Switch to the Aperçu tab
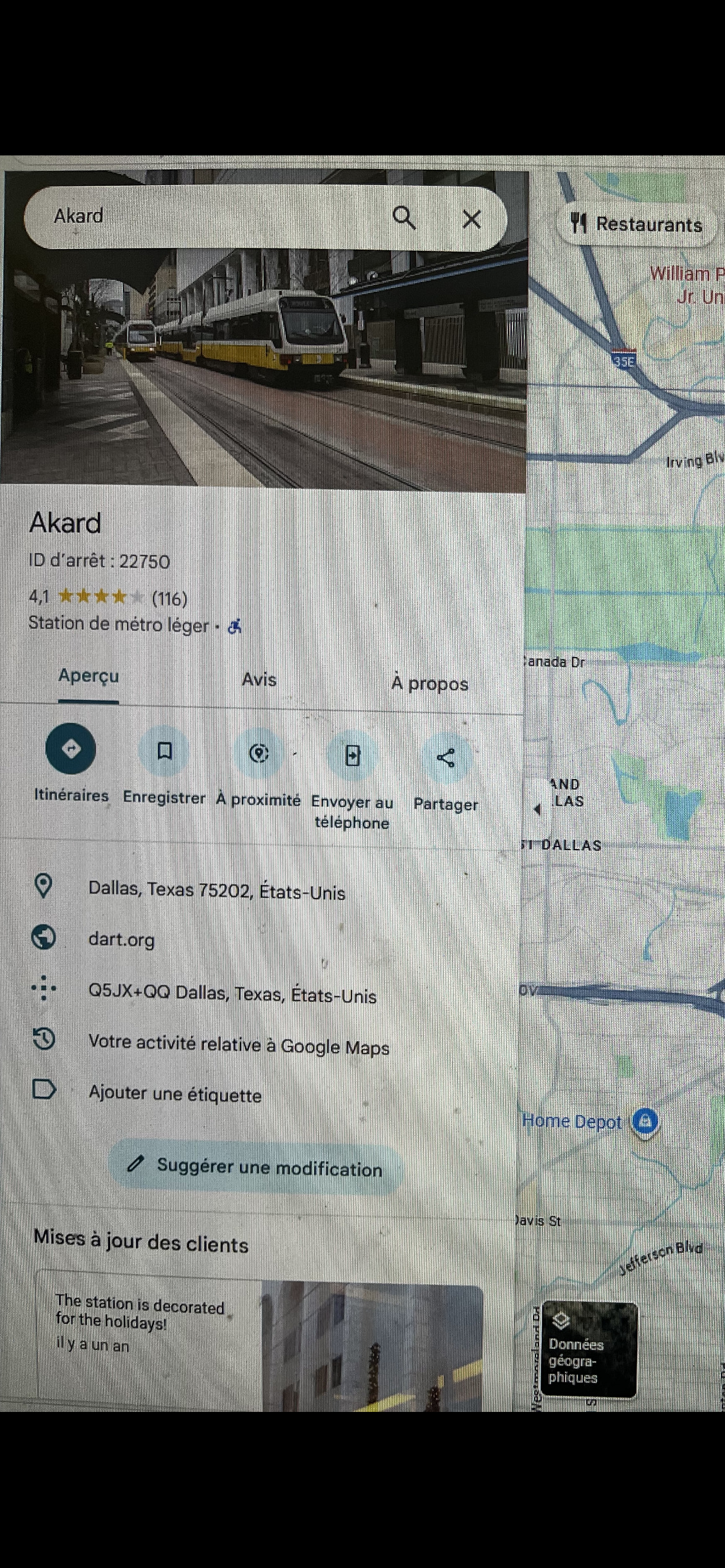725x1568 pixels. [x=89, y=676]
